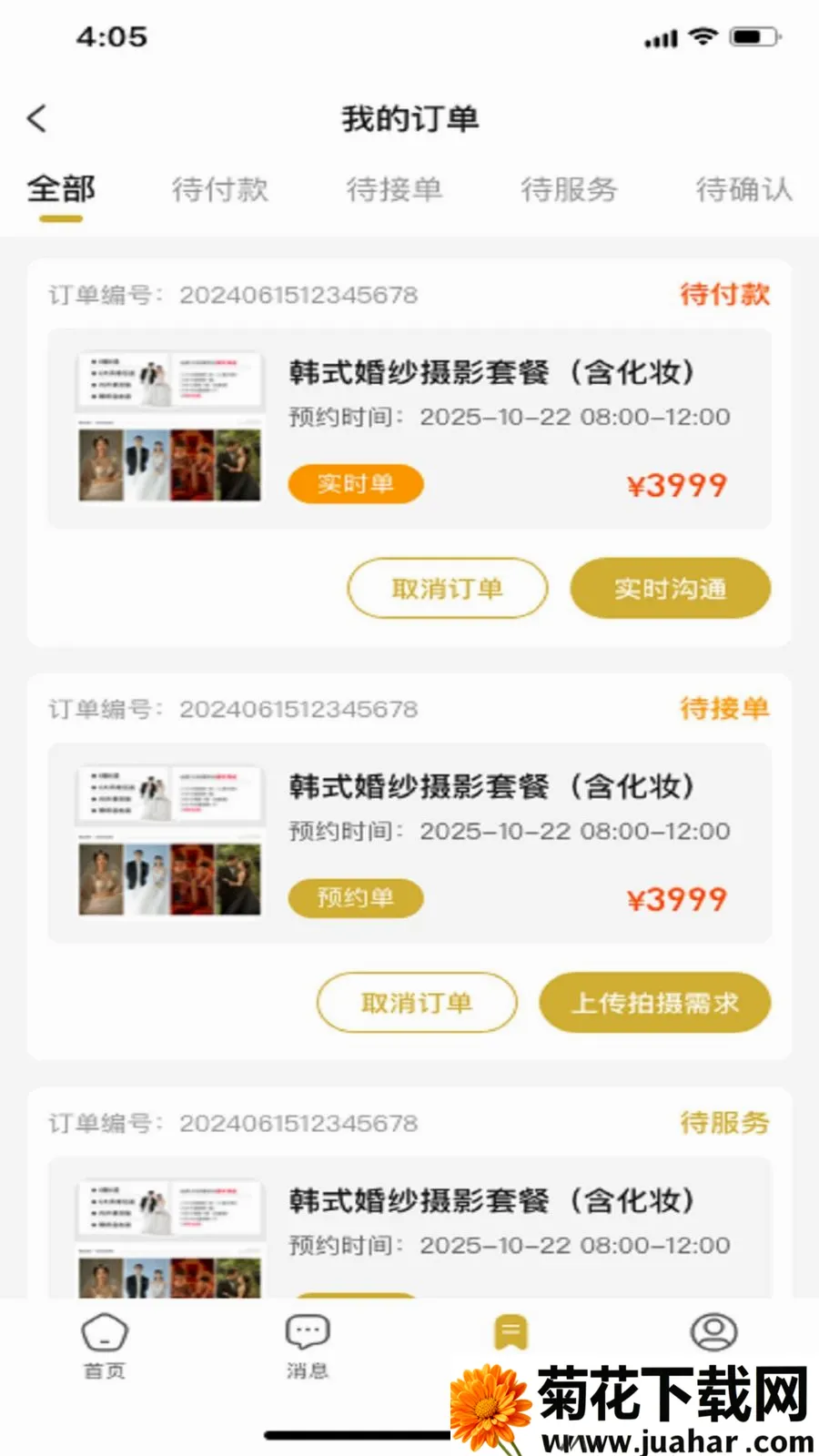The height and width of the screenshot is (1456, 819).
Task: Open the 待接单 wedding photo order card
Action: [409, 844]
